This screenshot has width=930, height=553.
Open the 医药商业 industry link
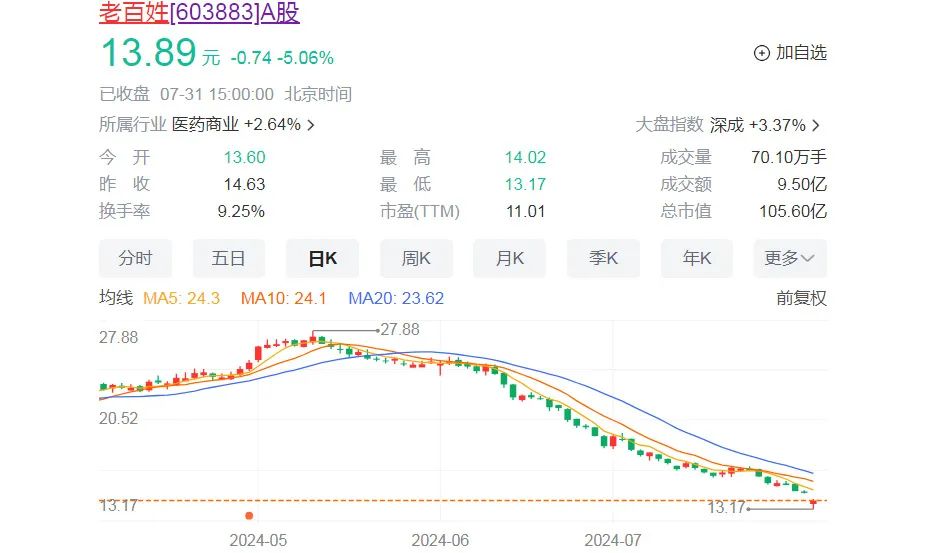point(243,125)
